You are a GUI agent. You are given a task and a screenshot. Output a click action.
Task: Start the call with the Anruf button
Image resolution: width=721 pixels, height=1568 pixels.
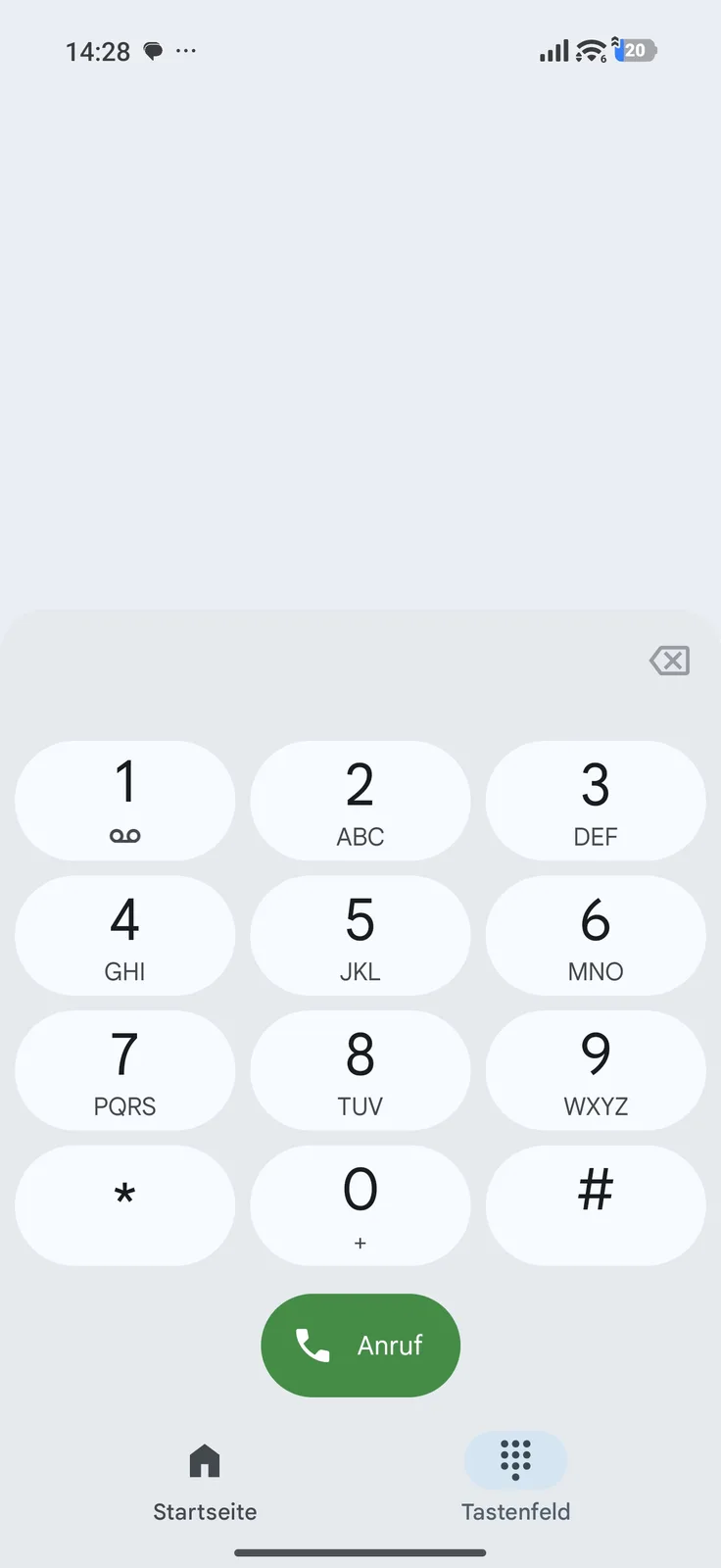(360, 1345)
